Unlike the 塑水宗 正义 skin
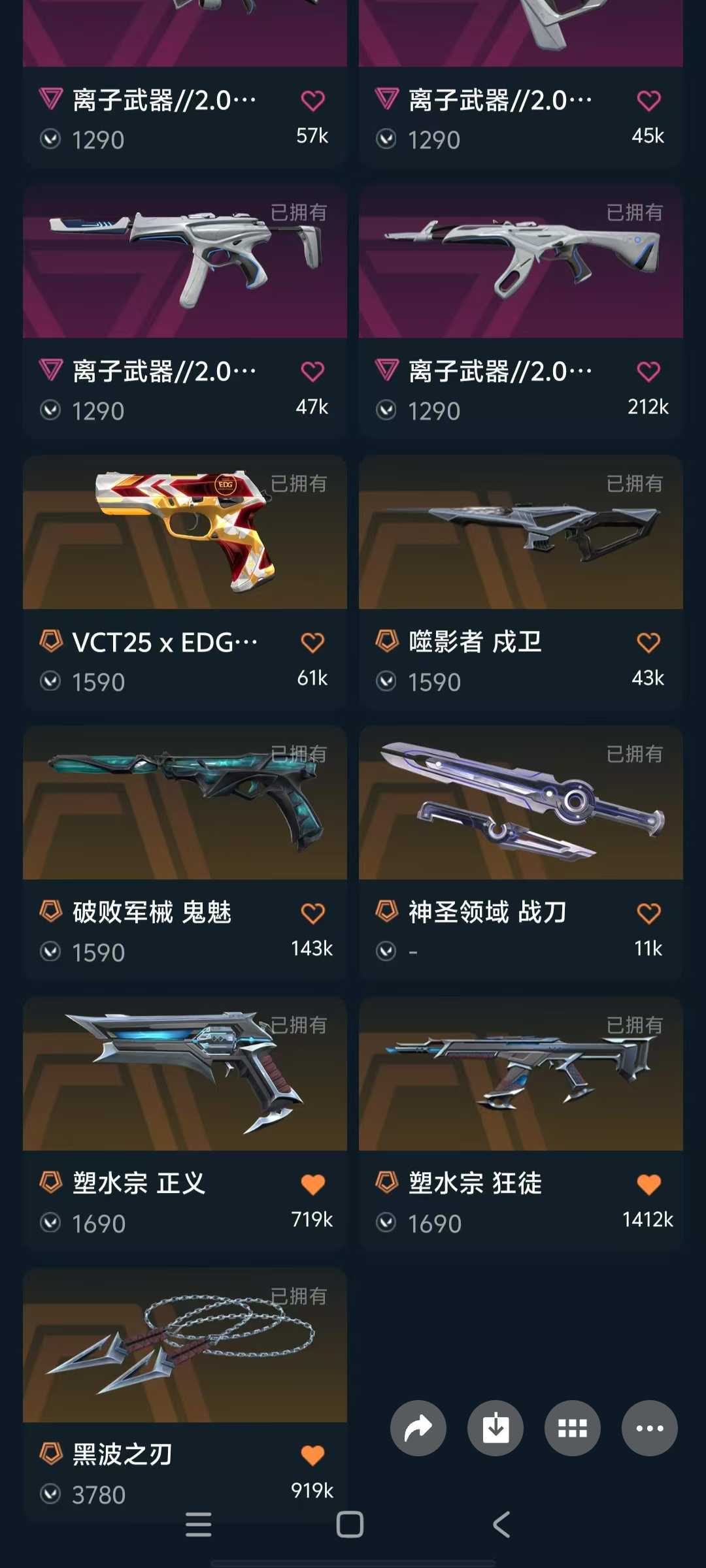This screenshot has height=1568, width=706. tap(313, 1184)
